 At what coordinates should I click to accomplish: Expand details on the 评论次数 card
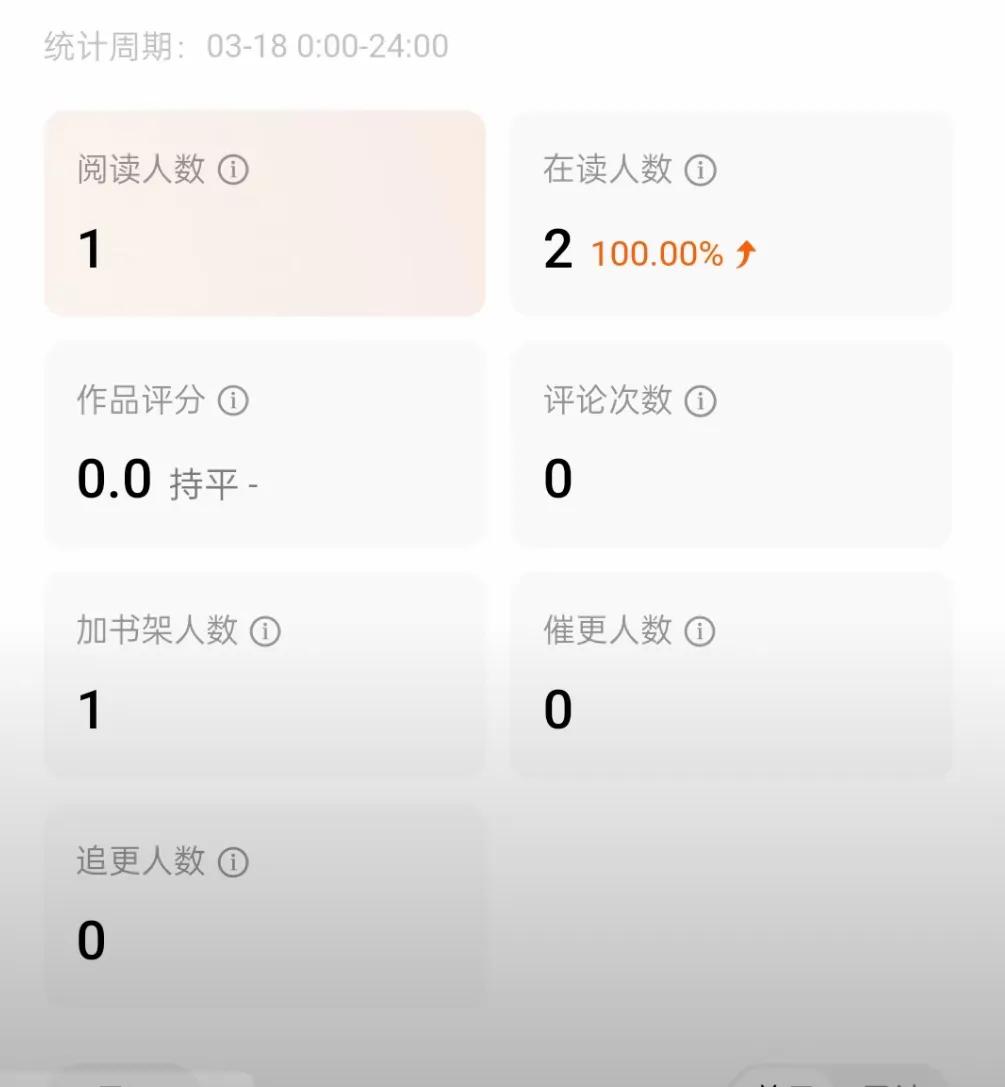pyautogui.click(x=731, y=443)
